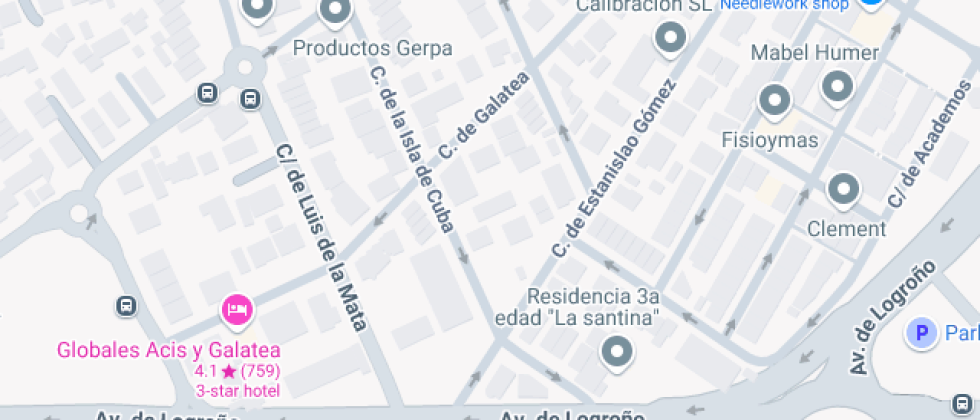The width and height of the screenshot is (980, 420).
Task: Open the Mabel Humer place marker
Action: [837, 85]
